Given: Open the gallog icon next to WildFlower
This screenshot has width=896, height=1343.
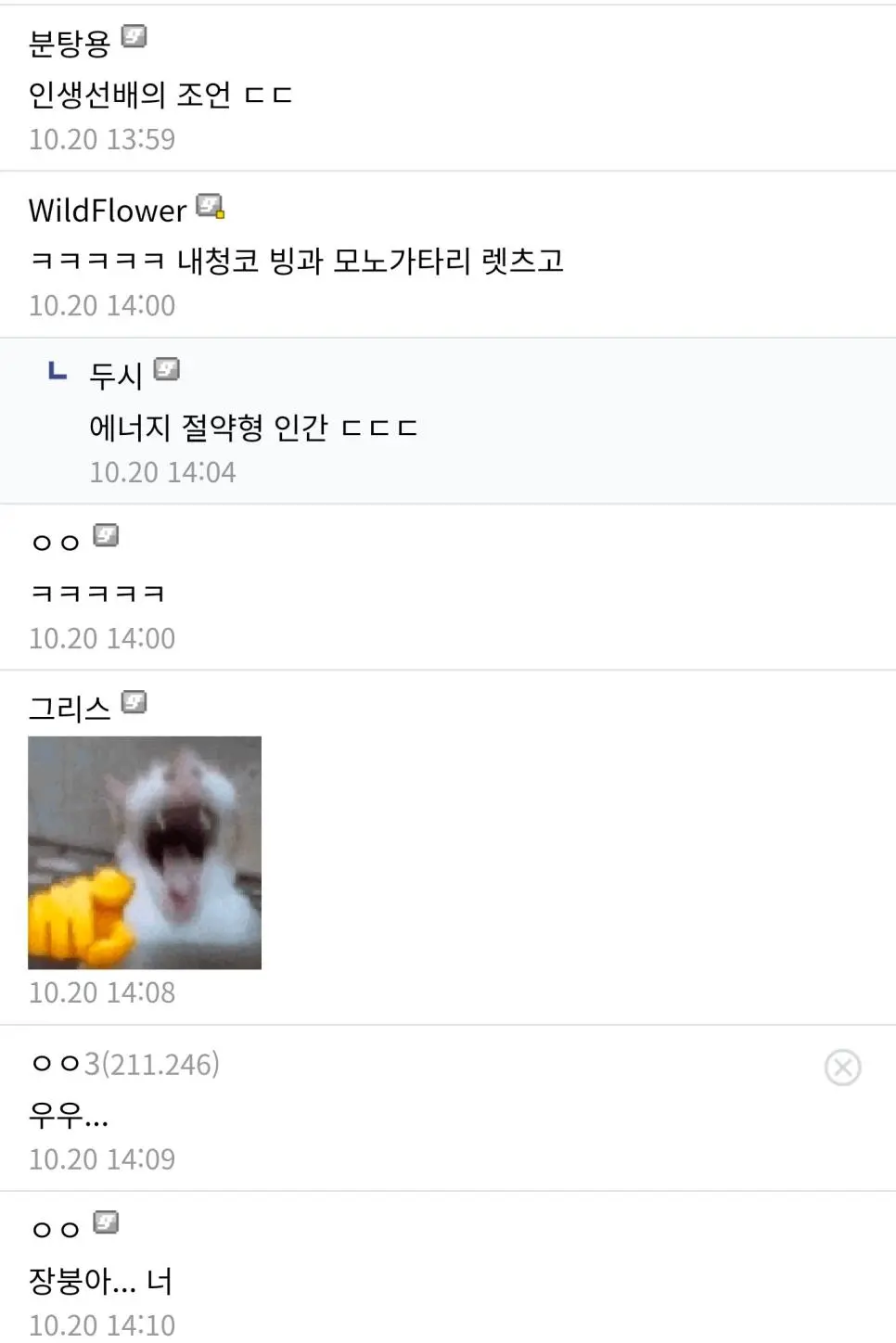Looking at the screenshot, I should click(x=211, y=207).
